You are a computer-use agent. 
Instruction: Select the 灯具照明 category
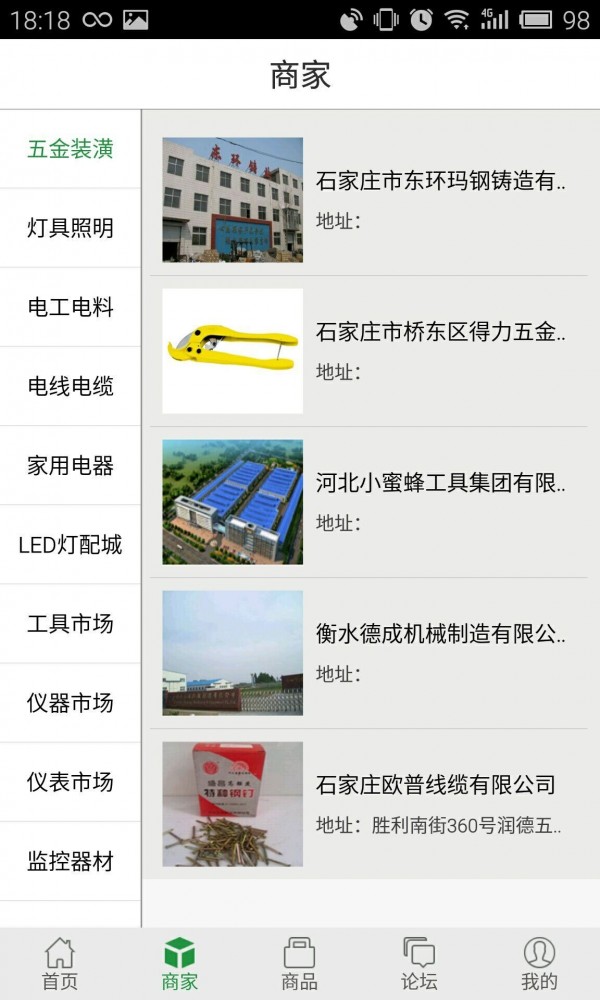(x=70, y=228)
